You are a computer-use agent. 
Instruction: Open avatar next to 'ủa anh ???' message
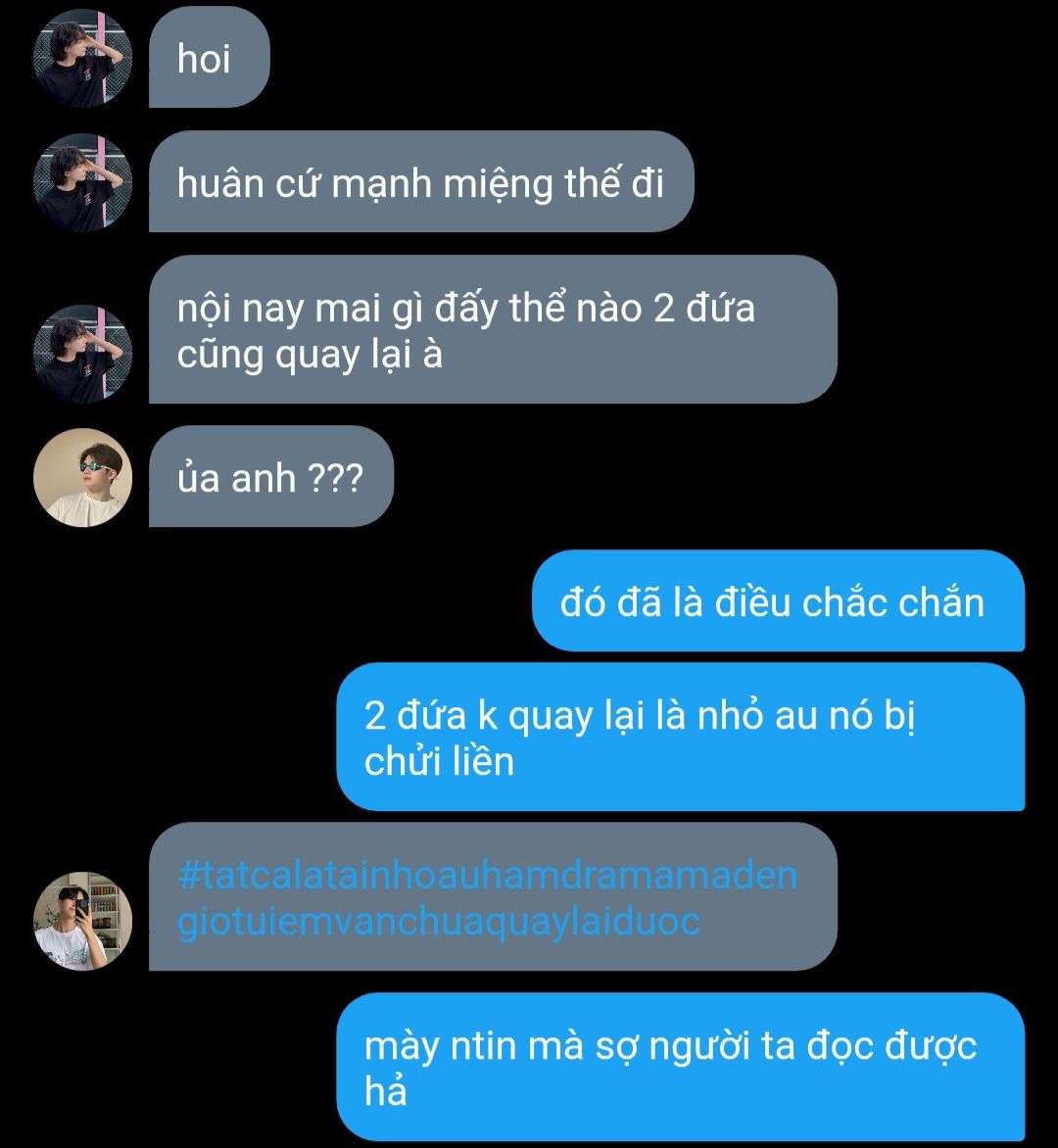pyautogui.click(x=82, y=477)
